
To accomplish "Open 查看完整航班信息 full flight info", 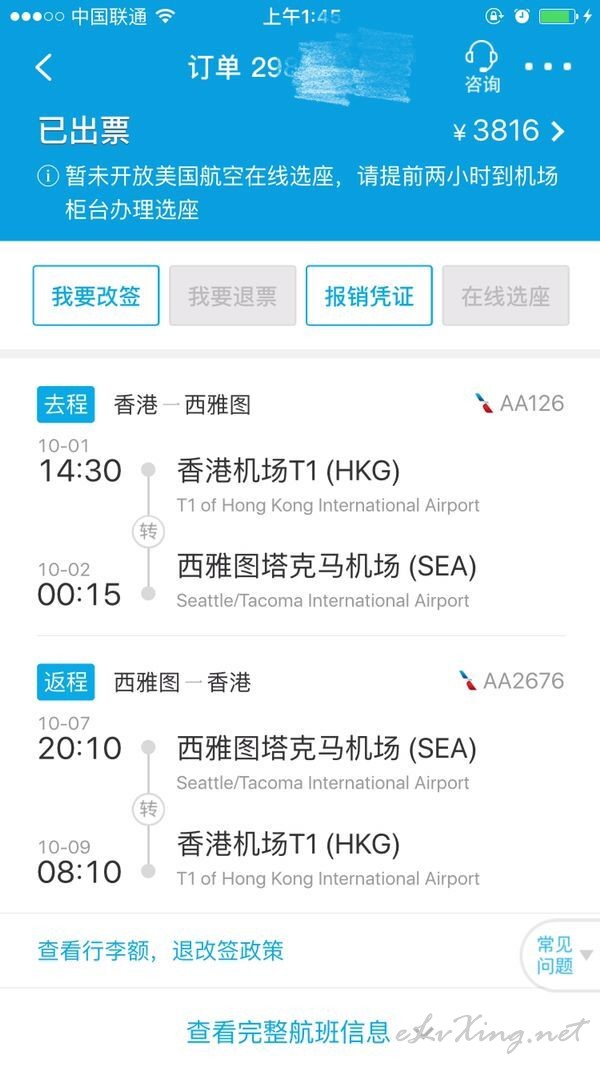I will point(288,1031).
